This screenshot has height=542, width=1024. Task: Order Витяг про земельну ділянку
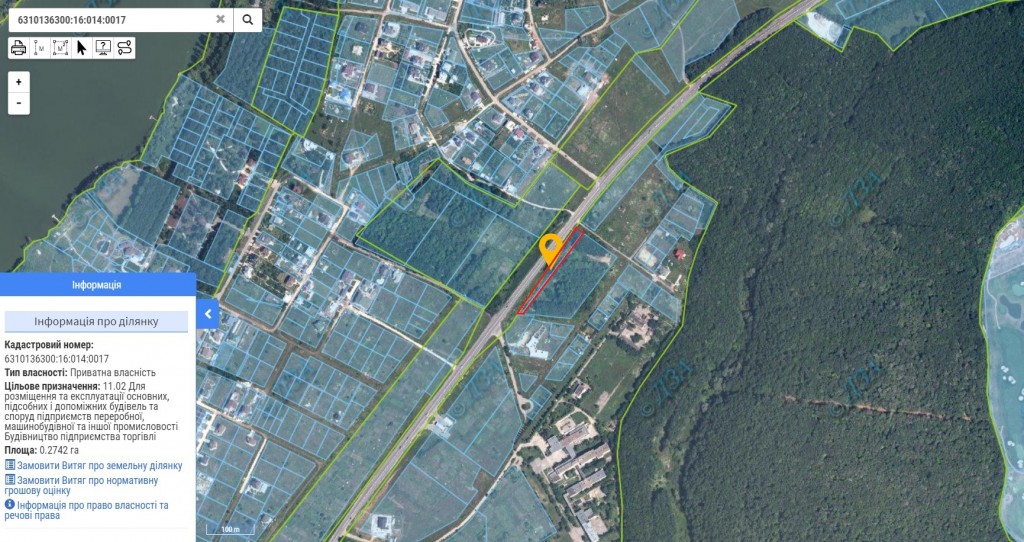pos(99,466)
